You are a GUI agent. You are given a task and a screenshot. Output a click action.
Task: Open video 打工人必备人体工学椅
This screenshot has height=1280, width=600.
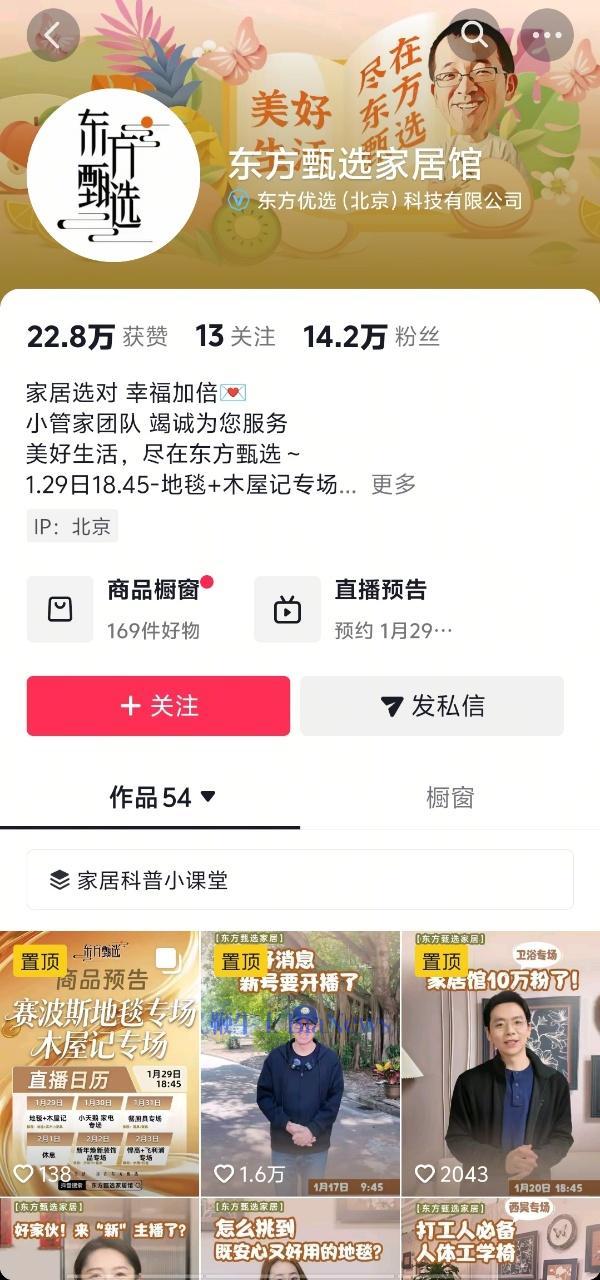pos(501,1240)
